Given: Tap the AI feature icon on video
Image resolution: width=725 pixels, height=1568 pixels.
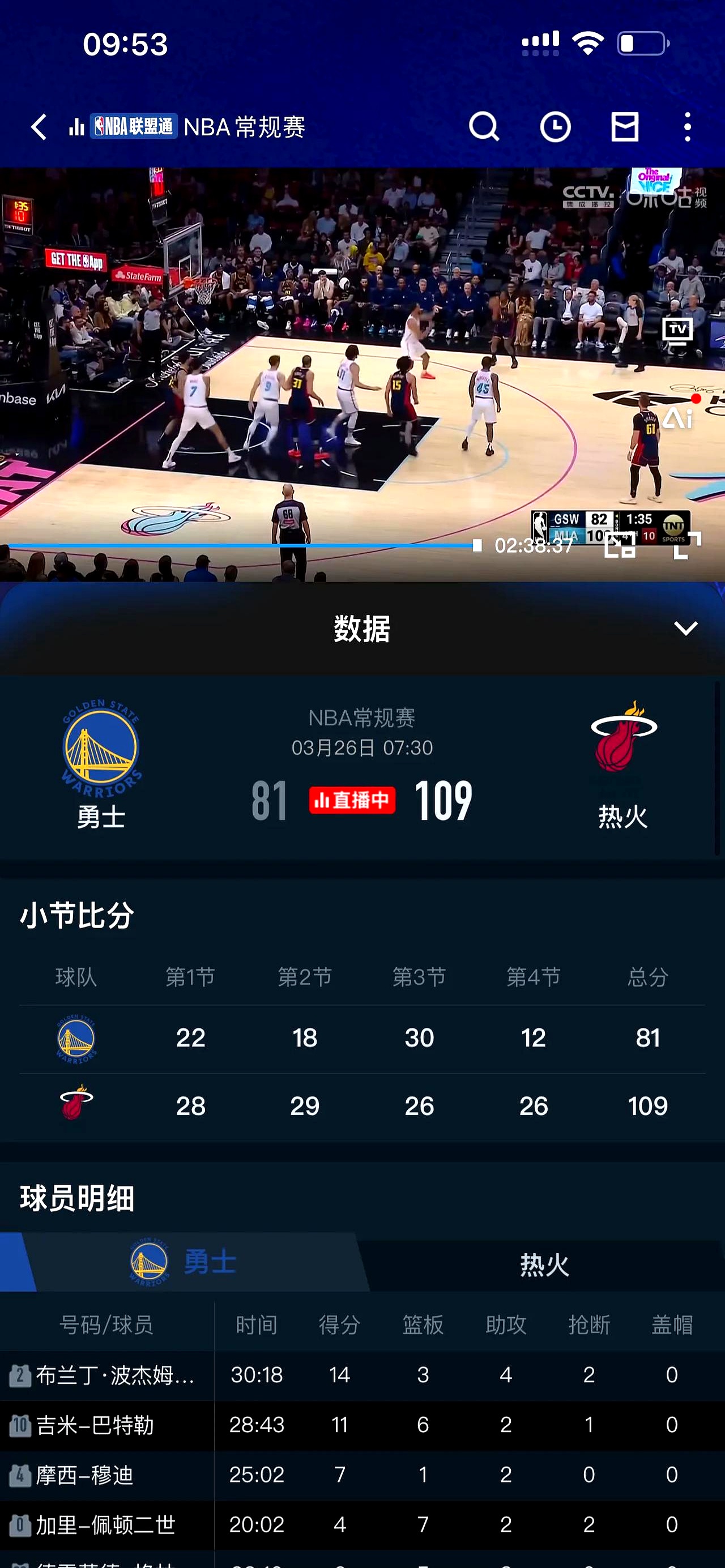Looking at the screenshot, I should [677, 418].
